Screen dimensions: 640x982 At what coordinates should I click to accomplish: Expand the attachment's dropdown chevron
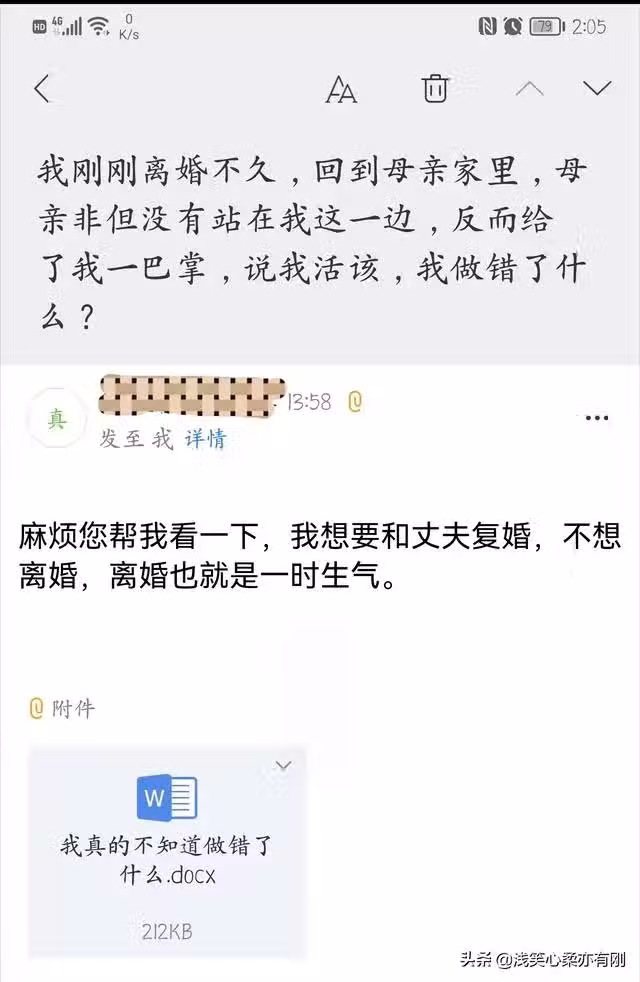(283, 766)
